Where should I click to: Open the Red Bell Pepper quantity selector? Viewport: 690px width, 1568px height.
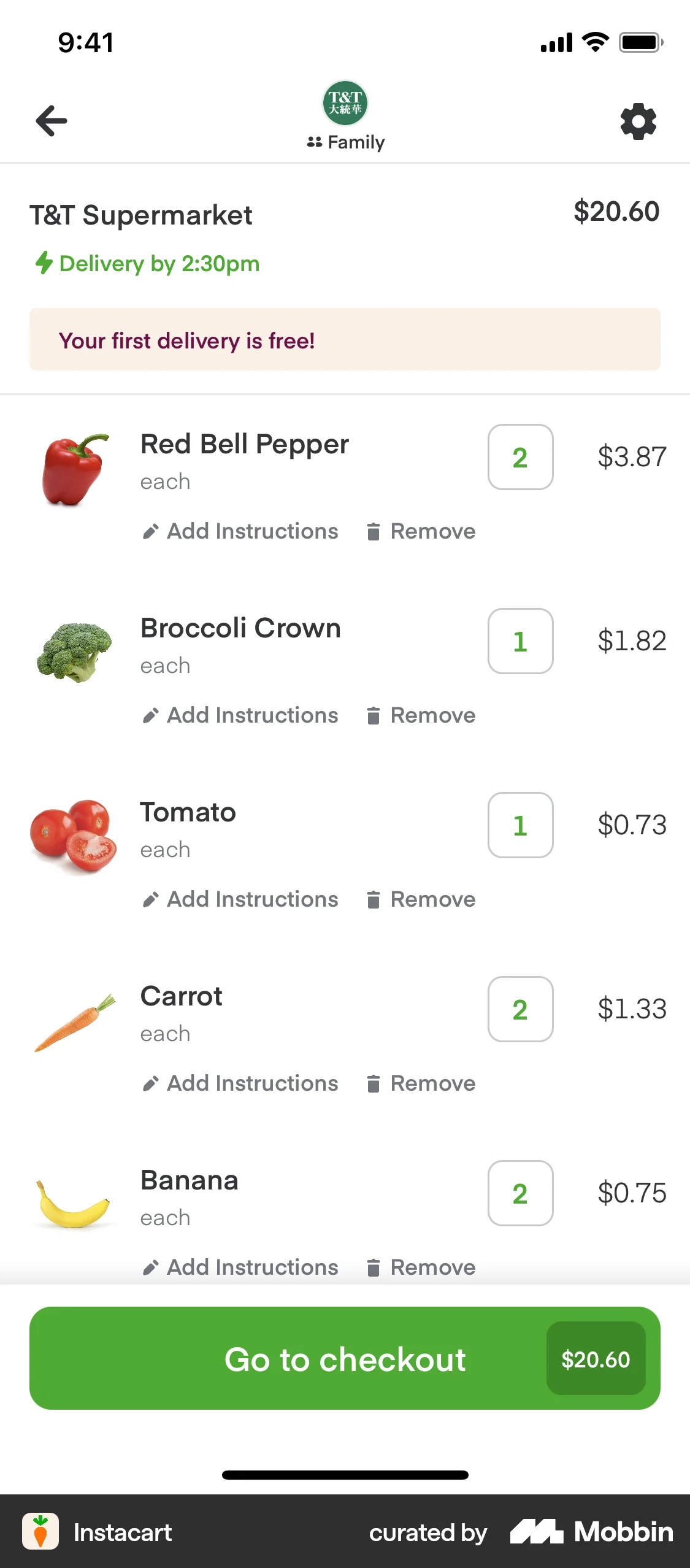point(520,458)
